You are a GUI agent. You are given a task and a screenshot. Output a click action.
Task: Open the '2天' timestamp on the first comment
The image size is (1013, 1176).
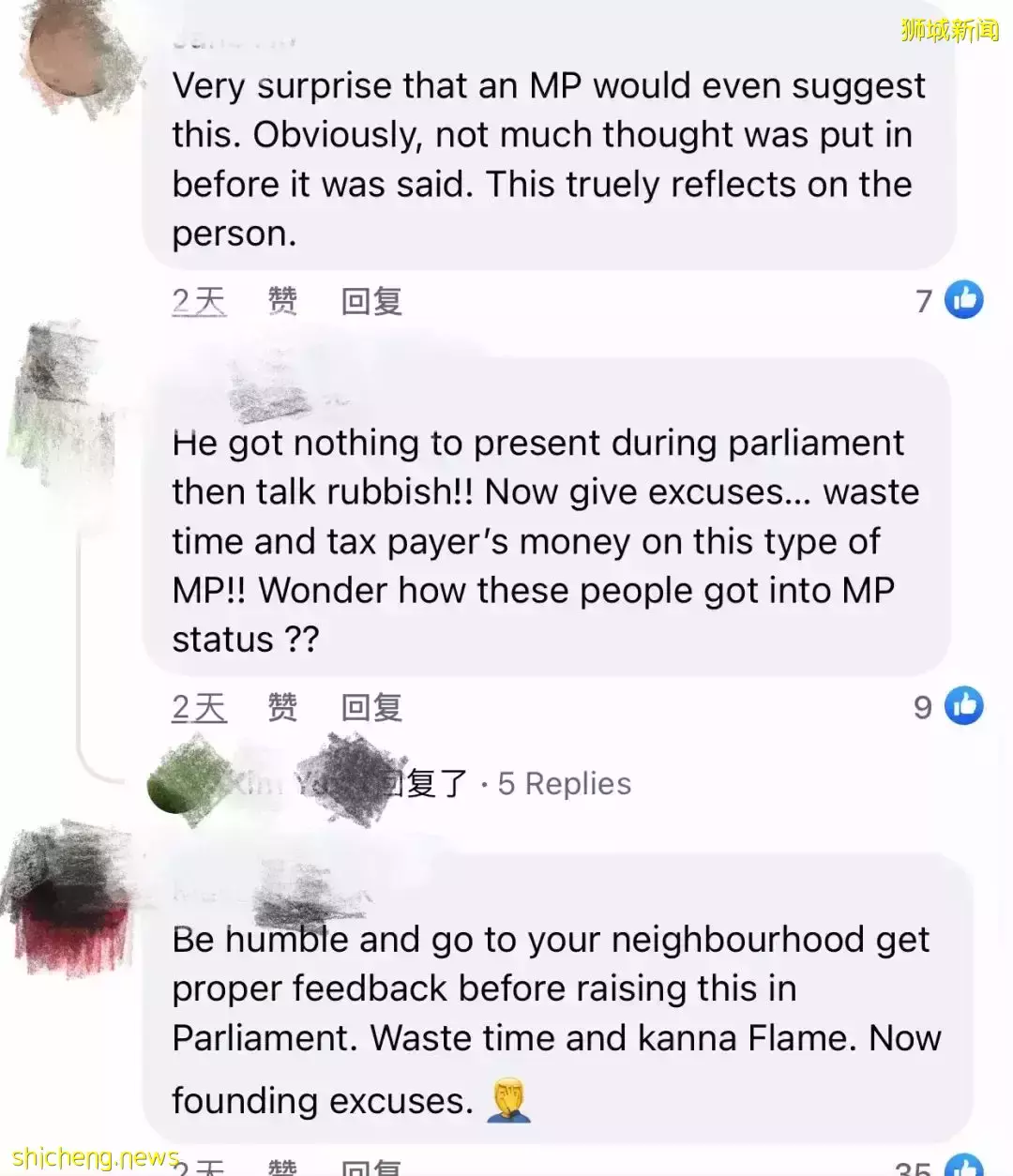(x=198, y=300)
